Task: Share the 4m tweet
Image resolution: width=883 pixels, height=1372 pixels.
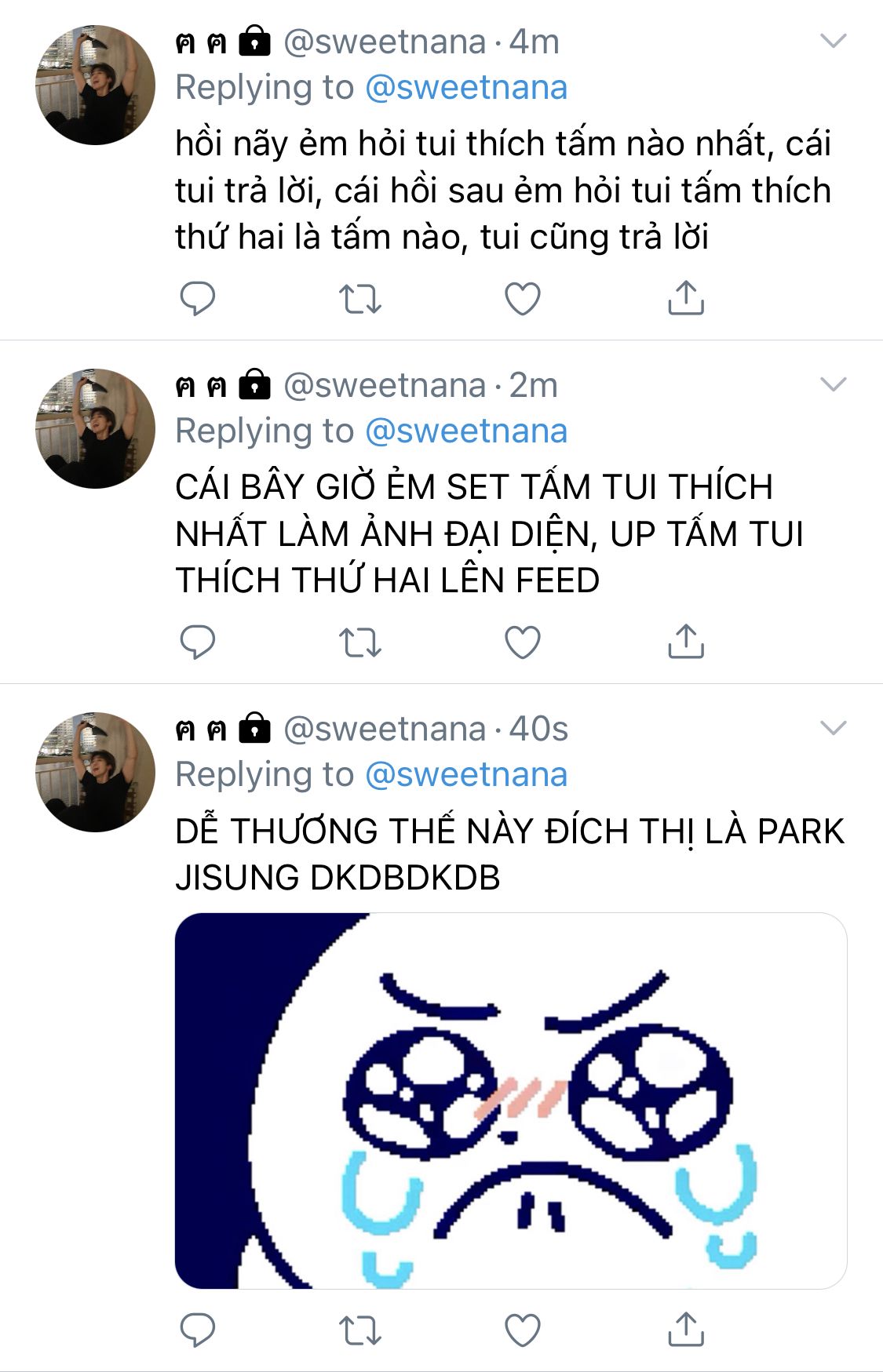Action: tap(686, 298)
